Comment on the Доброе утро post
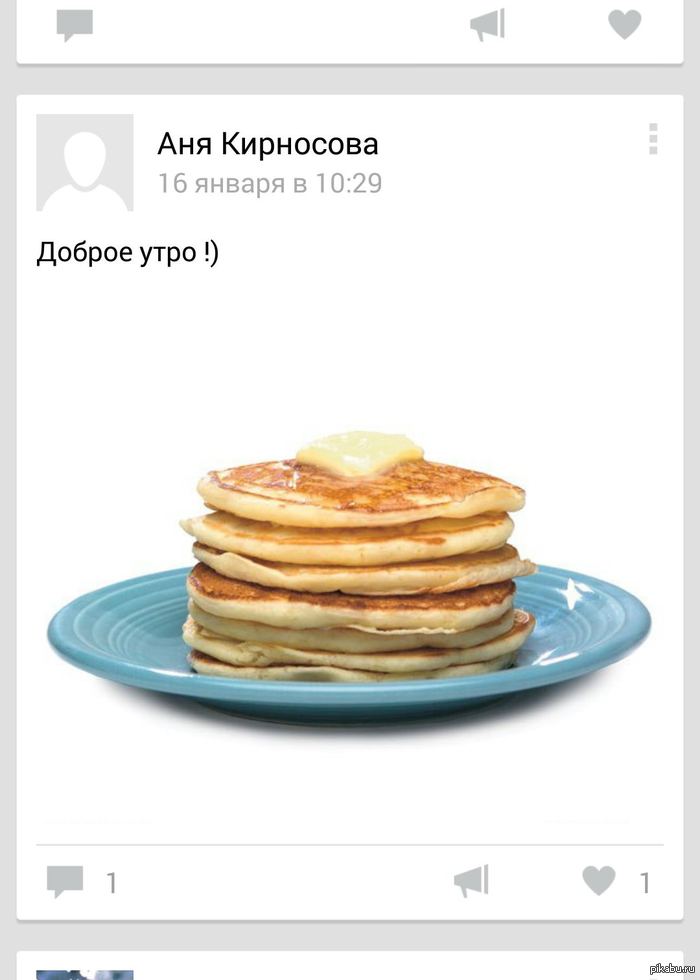This screenshot has width=700, height=980. click(x=66, y=882)
